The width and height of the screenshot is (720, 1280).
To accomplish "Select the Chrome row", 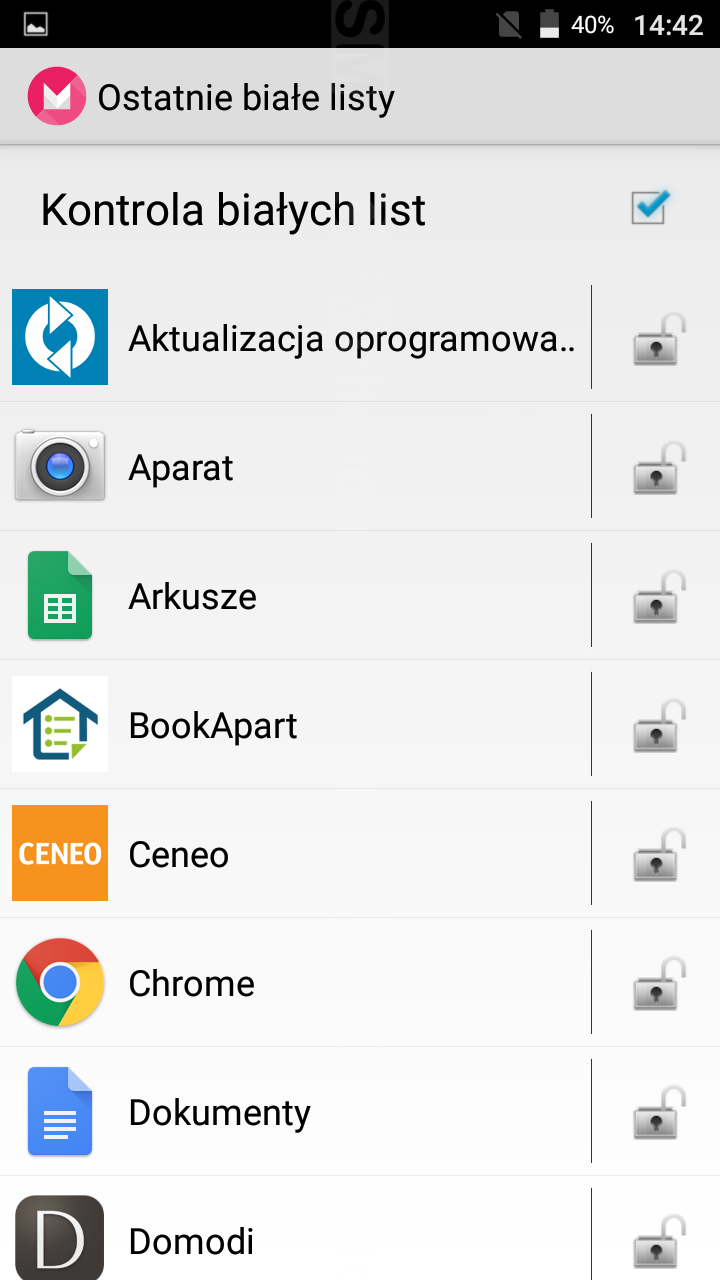I will point(300,984).
